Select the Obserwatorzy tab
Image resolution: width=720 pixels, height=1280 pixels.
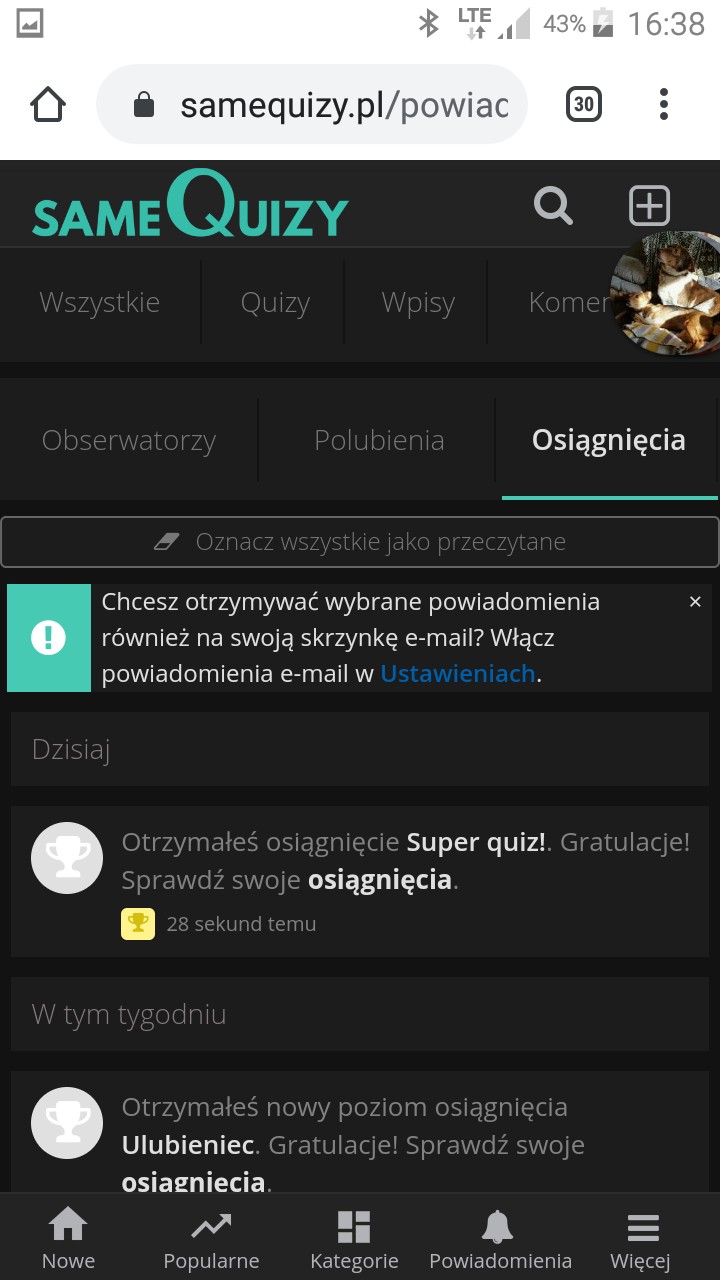(x=129, y=440)
